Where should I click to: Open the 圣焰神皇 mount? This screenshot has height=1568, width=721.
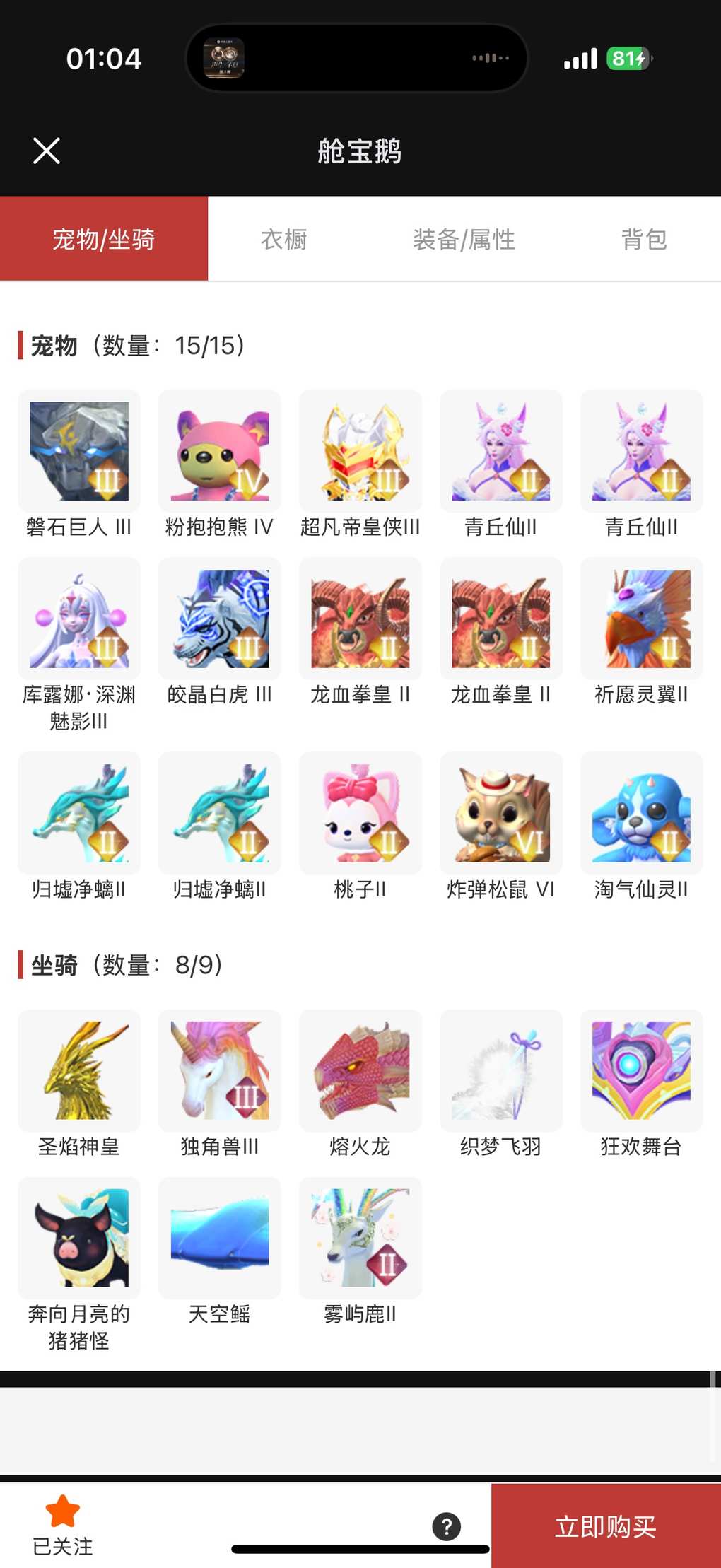pos(79,1070)
